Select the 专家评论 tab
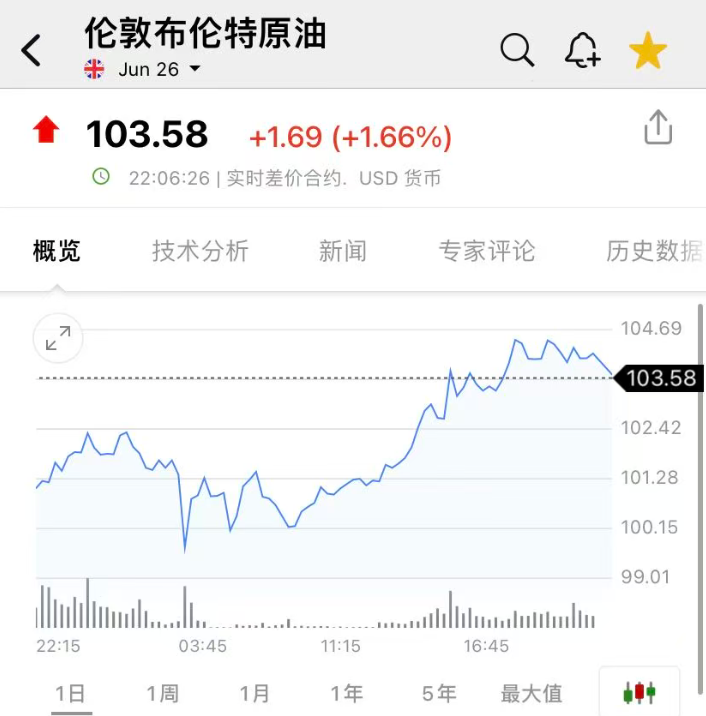This screenshot has height=716, width=706. click(487, 251)
